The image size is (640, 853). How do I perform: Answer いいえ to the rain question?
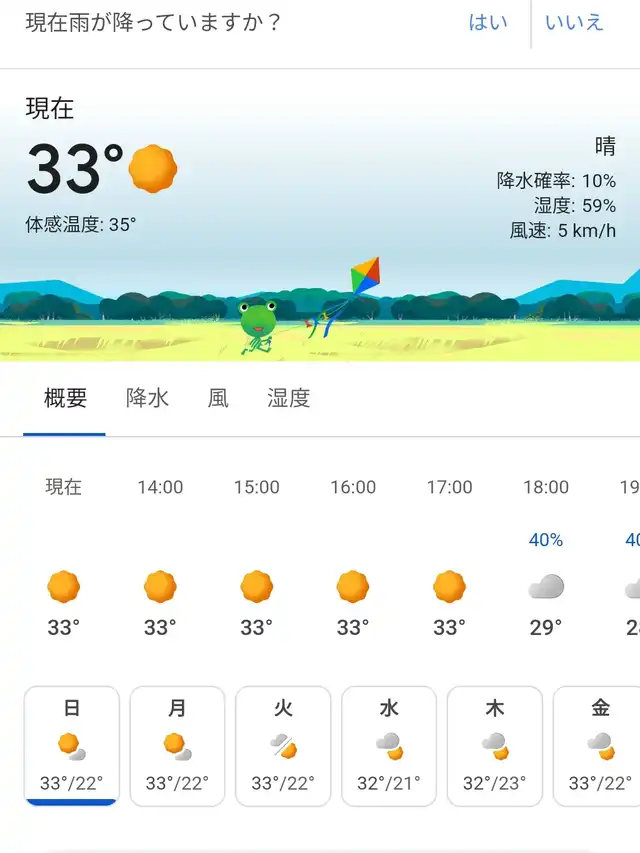574,23
